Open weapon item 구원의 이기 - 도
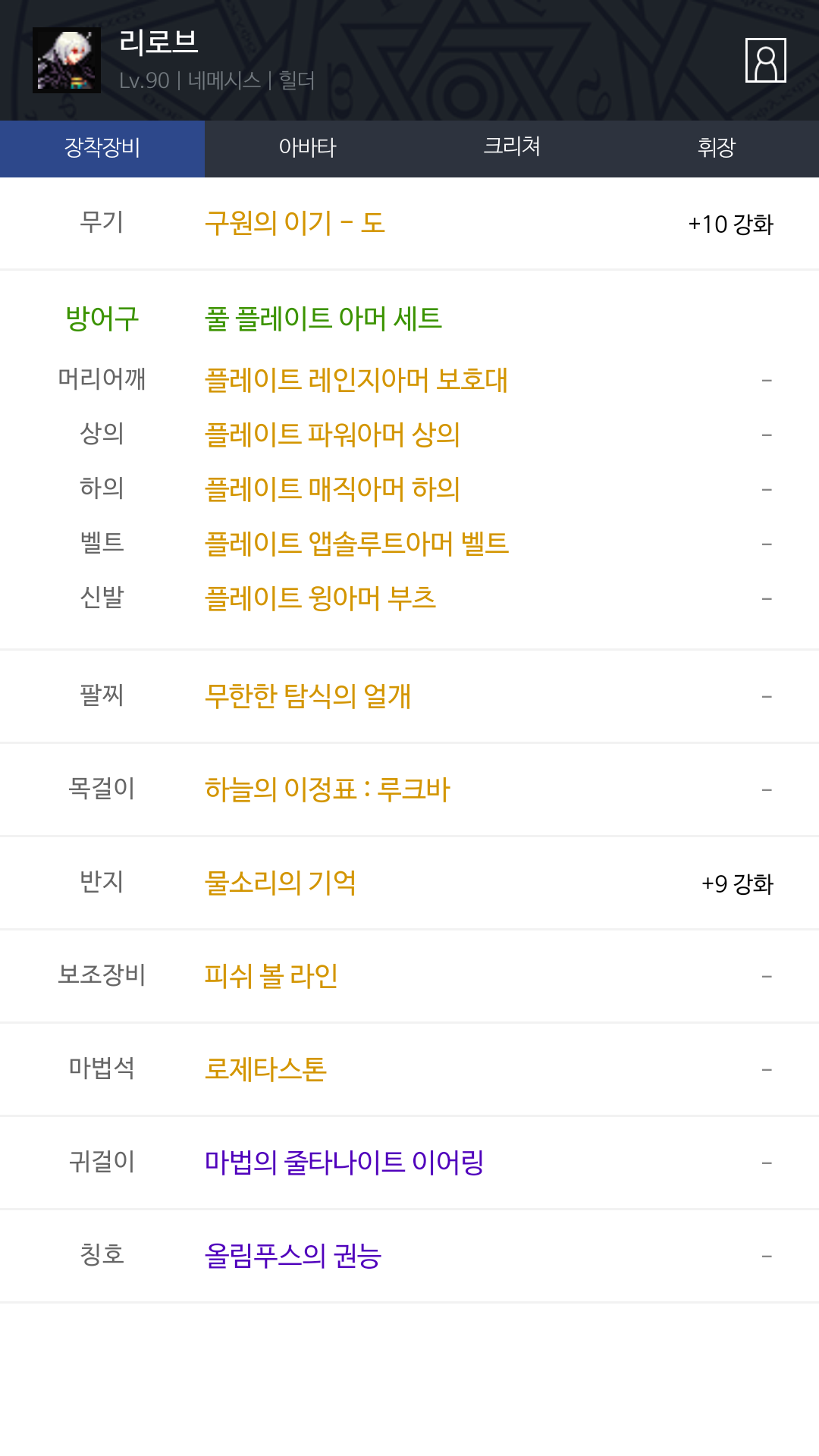The image size is (819, 1456). click(x=295, y=224)
